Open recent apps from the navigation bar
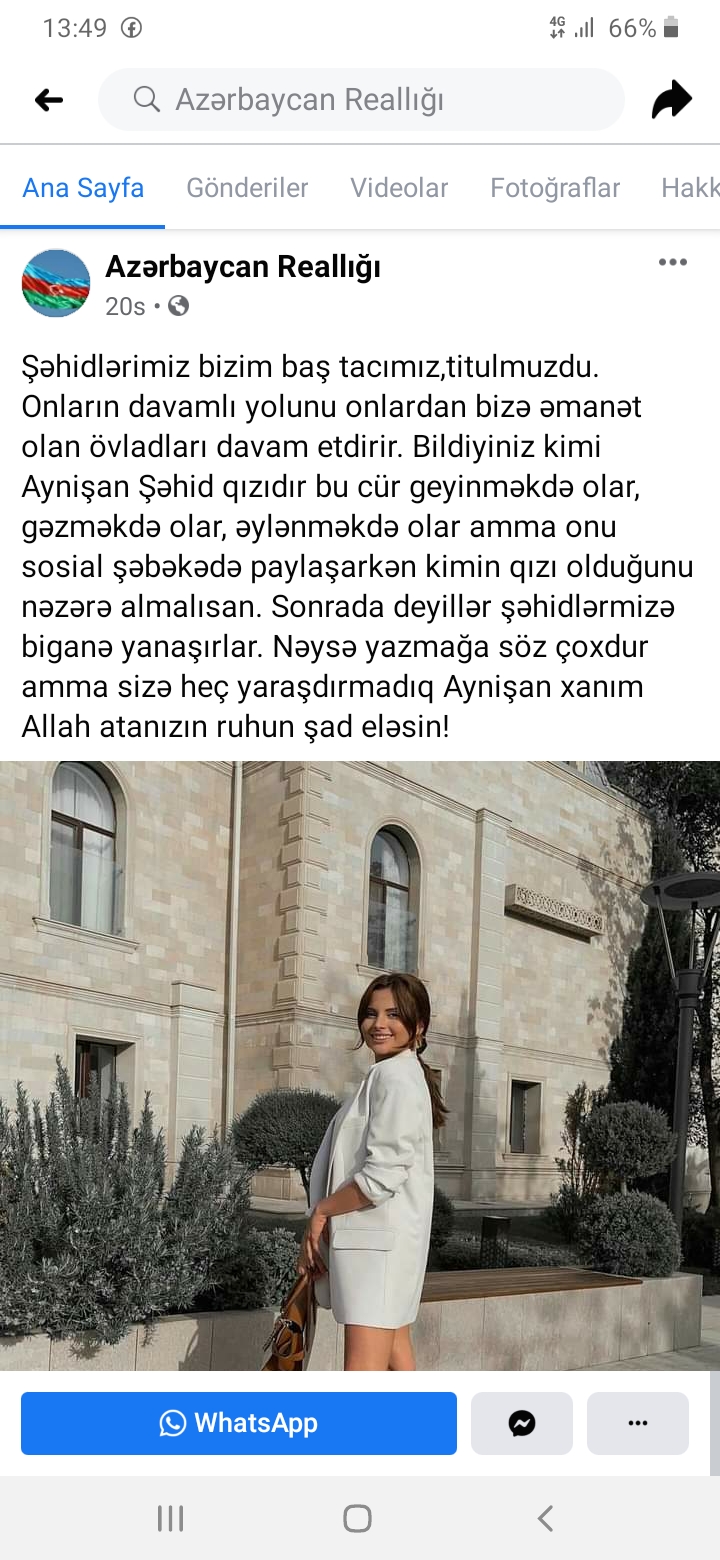 tap(170, 1519)
